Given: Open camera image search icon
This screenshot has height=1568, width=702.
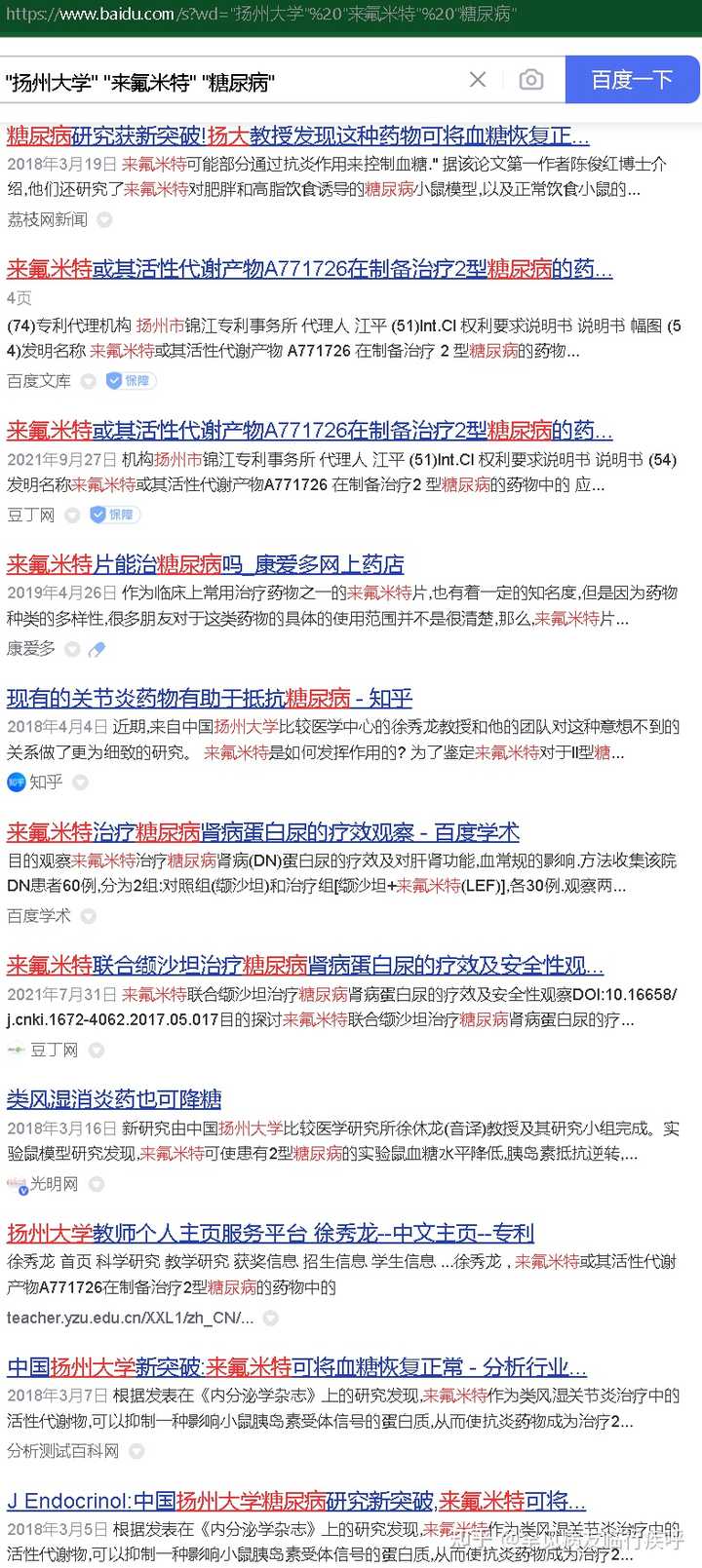Looking at the screenshot, I should (x=531, y=80).
